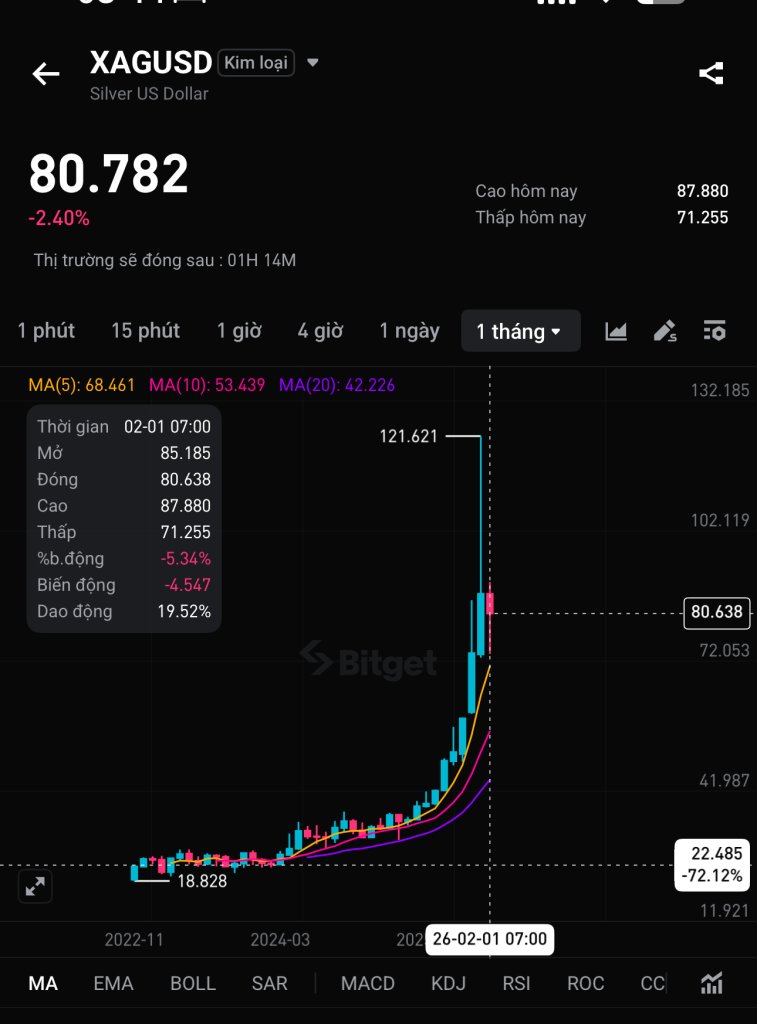Open the drawing tools pencil

pyautogui.click(x=665, y=331)
